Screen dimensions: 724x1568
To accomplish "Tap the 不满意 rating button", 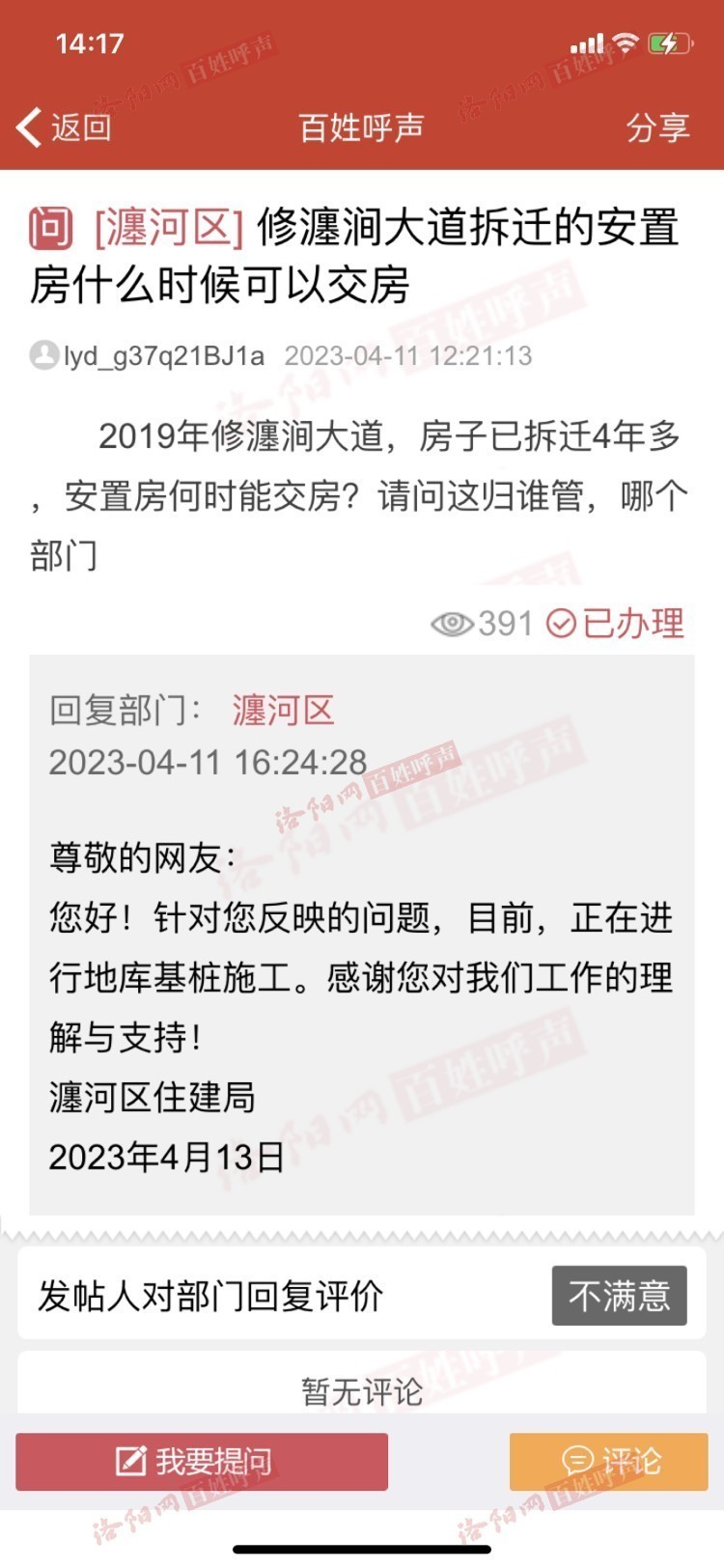I will (x=619, y=1296).
